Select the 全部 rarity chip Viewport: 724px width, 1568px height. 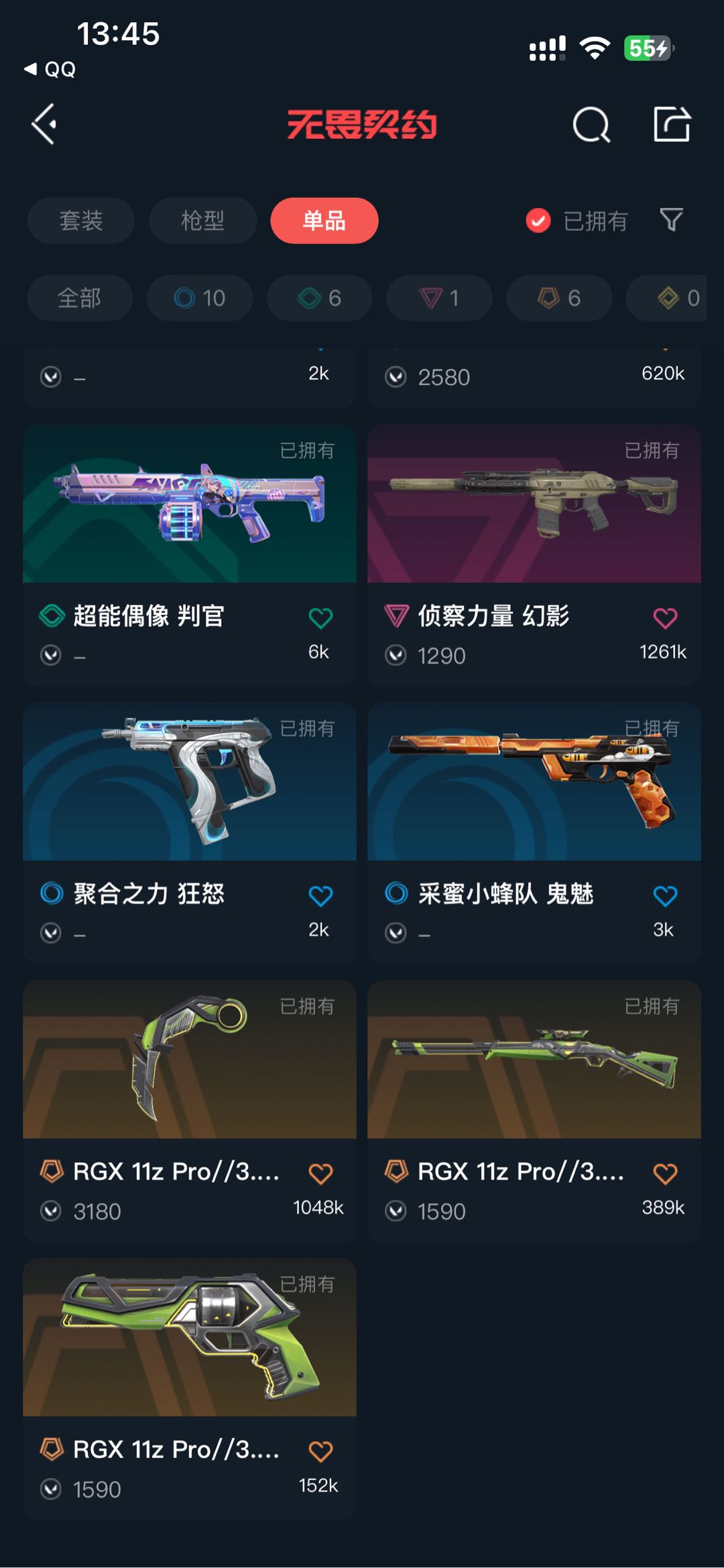click(x=80, y=298)
